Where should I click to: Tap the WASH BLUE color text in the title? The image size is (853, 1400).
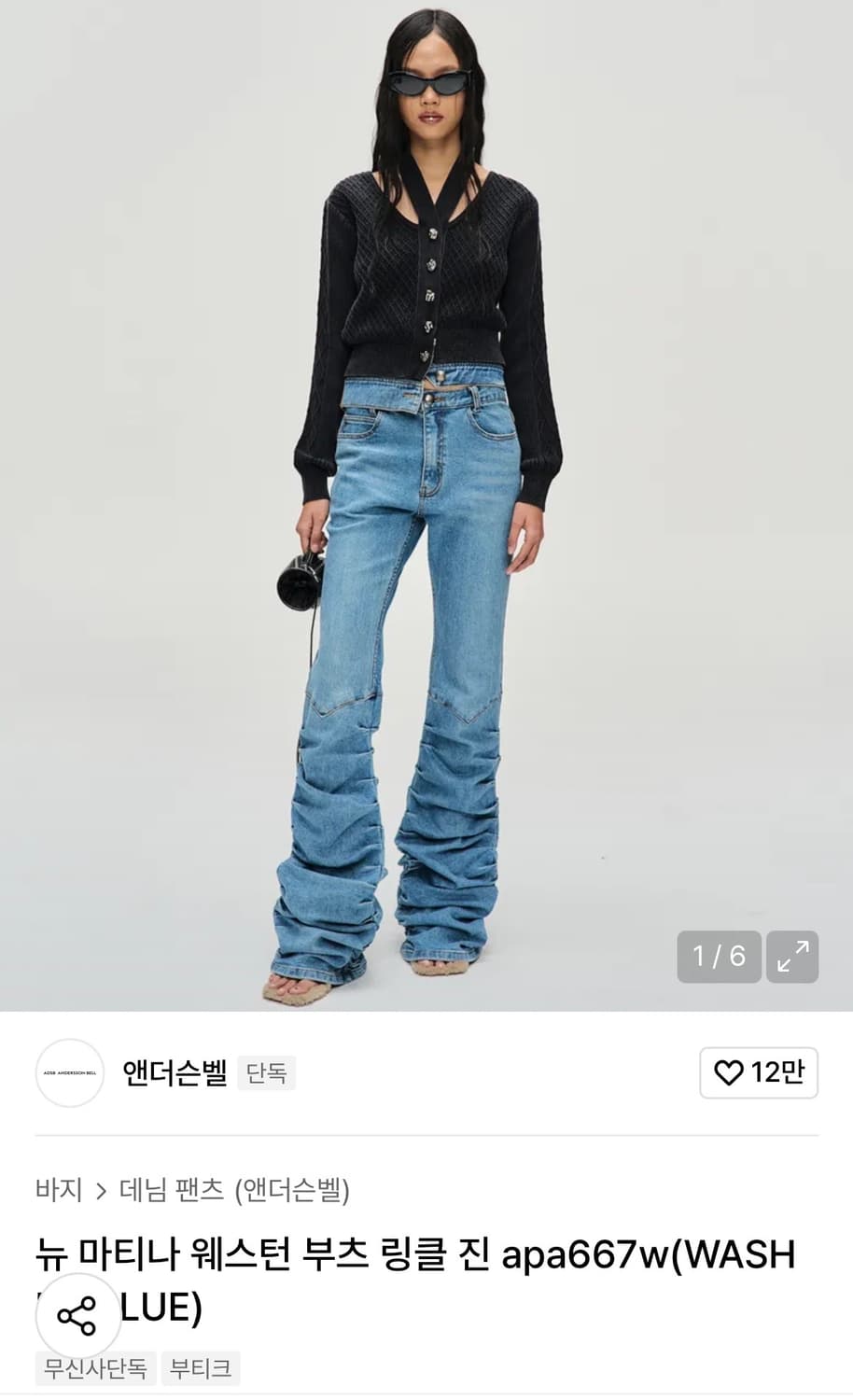click(736, 1255)
